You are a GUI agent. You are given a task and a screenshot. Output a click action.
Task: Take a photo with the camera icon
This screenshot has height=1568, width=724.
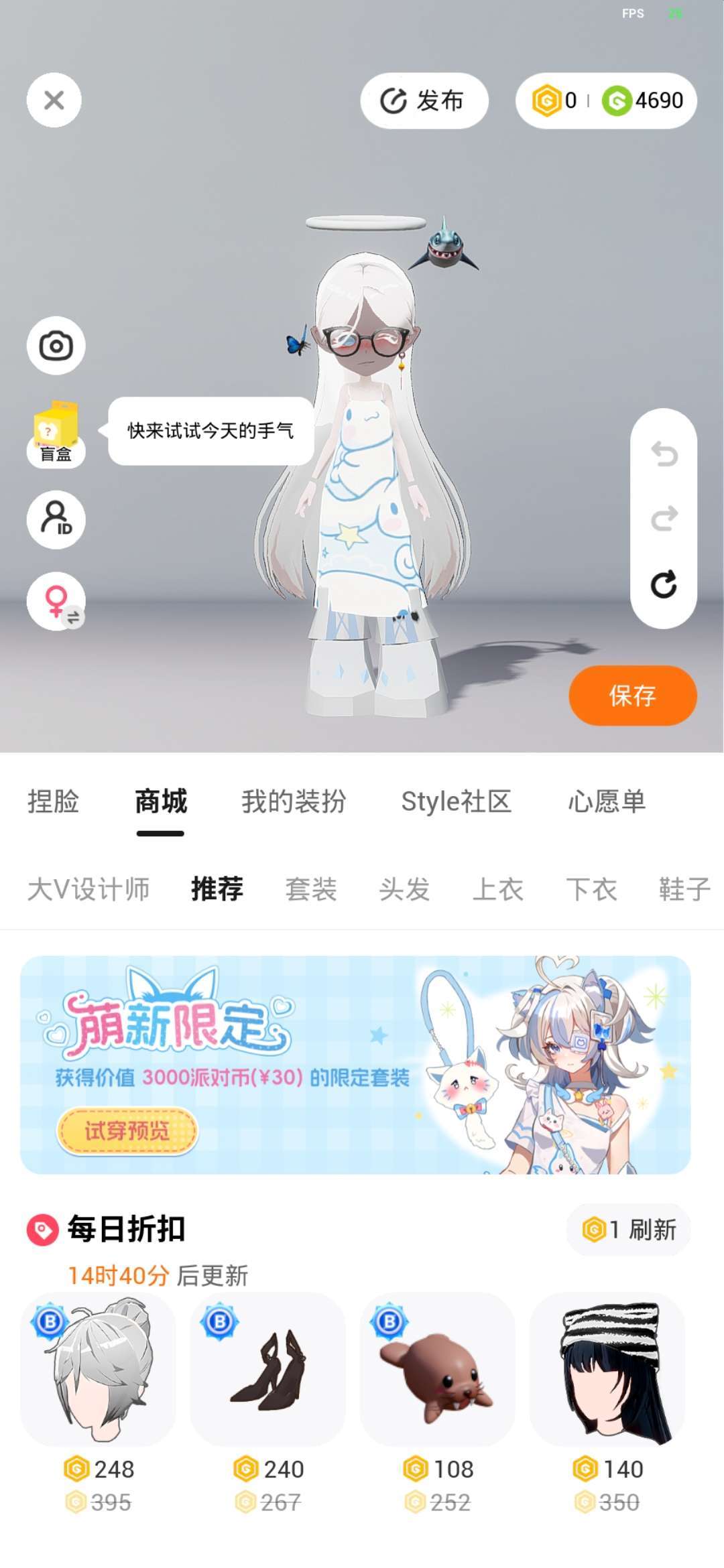[56, 346]
